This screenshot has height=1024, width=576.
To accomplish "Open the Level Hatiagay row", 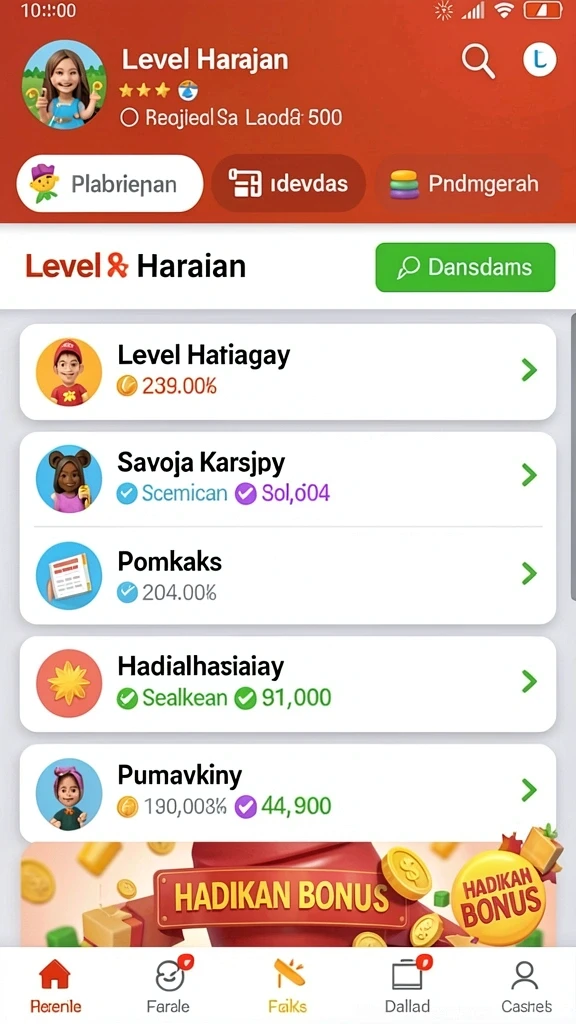I will coord(288,372).
